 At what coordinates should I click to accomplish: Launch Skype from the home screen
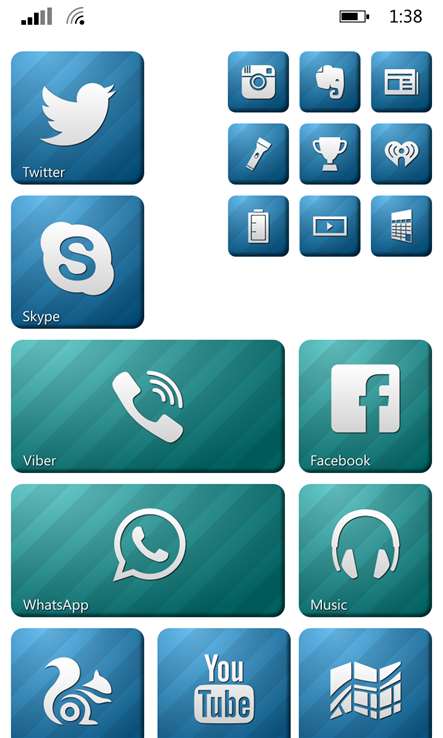point(78,262)
